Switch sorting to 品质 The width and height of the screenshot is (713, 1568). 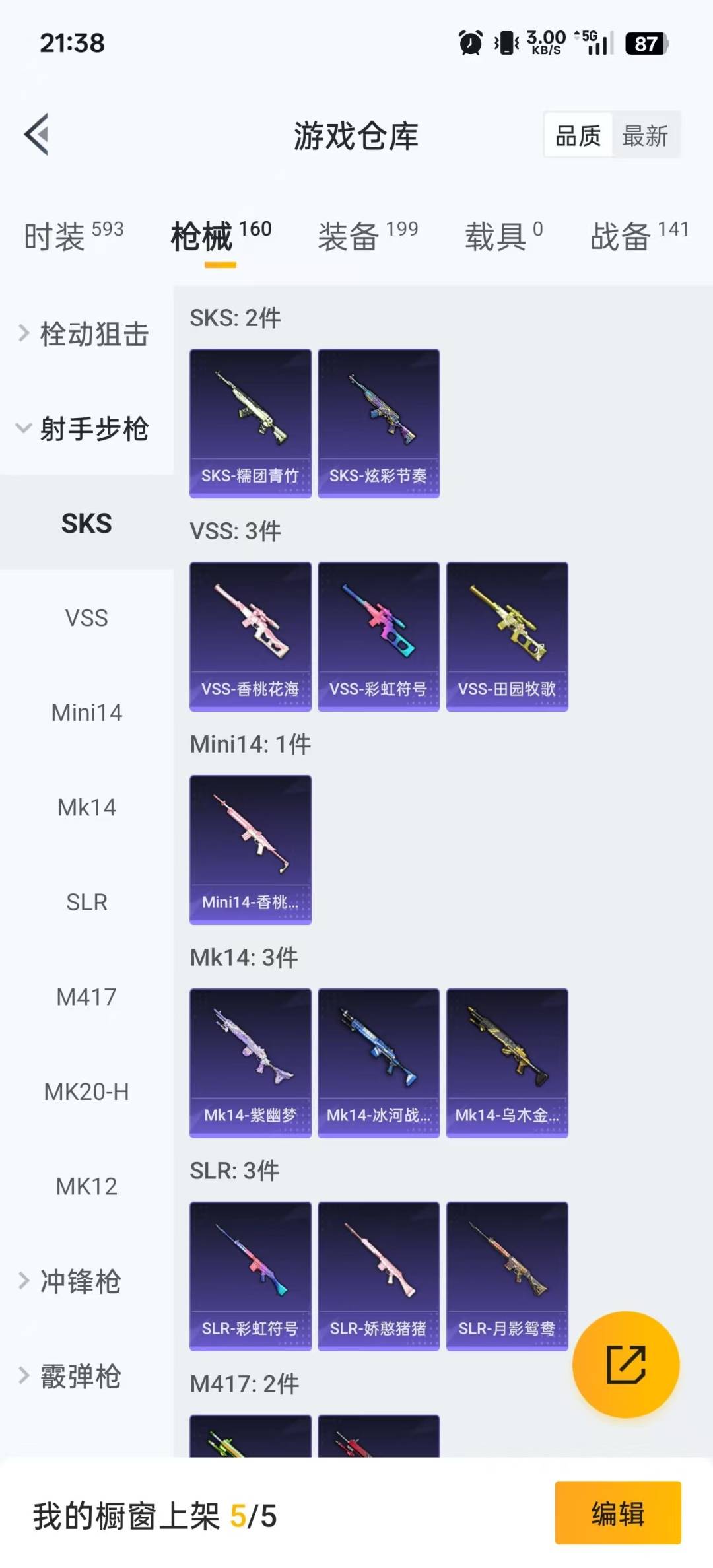click(x=578, y=136)
